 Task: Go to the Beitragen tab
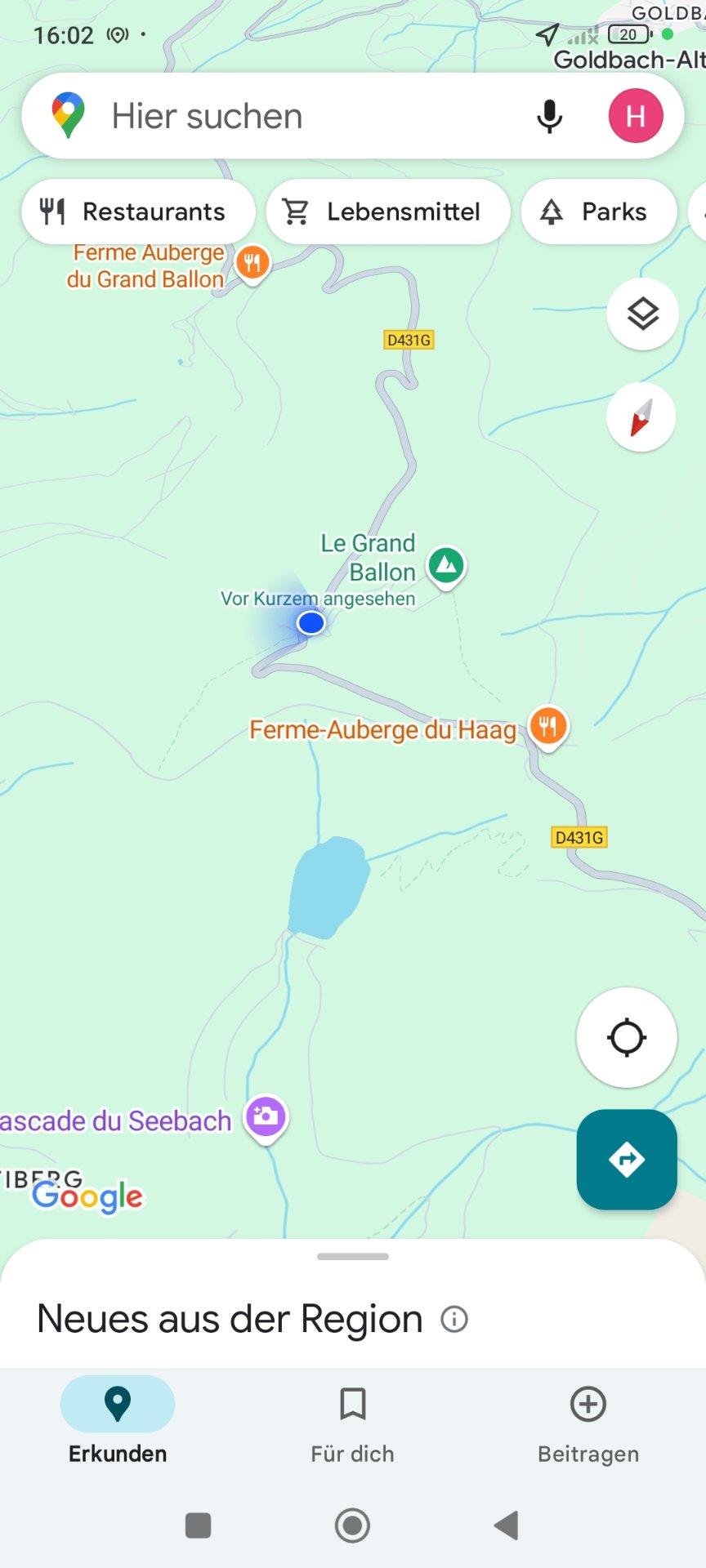click(588, 1421)
